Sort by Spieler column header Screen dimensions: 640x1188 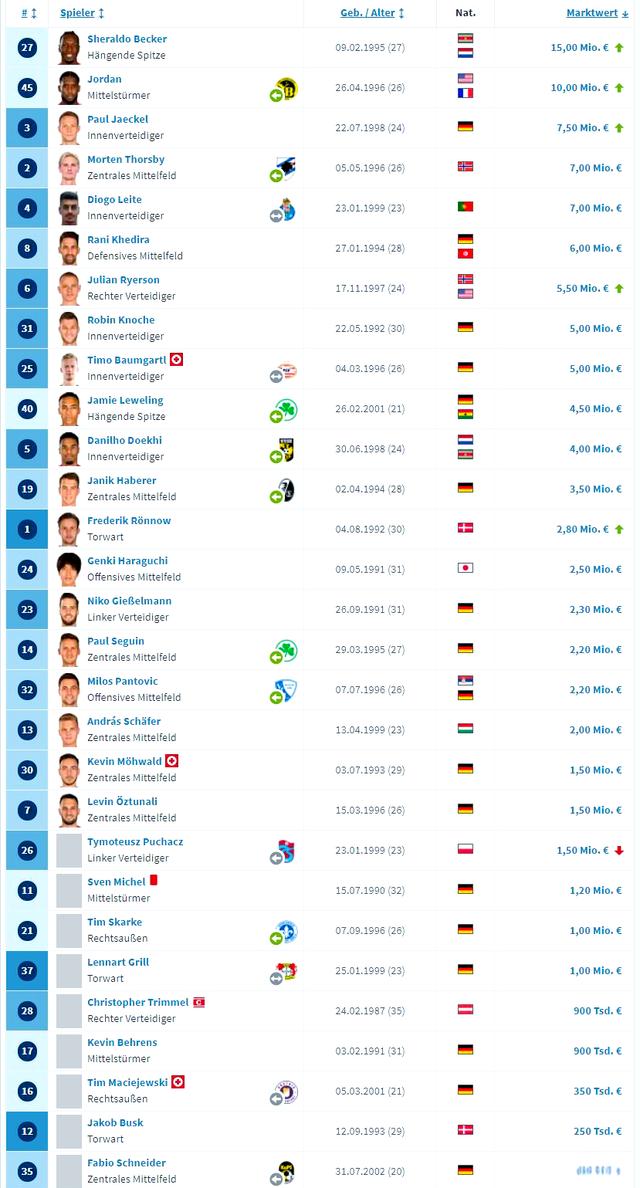point(81,13)
